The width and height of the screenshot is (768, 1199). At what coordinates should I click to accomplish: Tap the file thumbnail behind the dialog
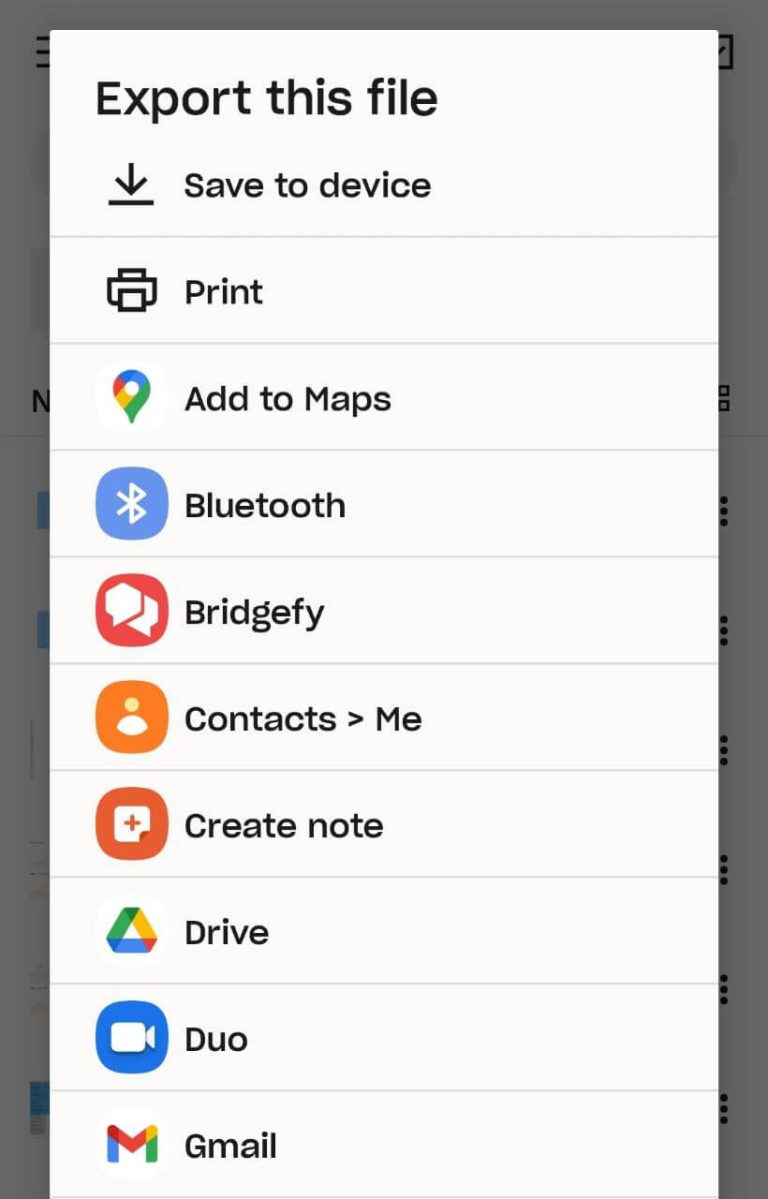coord(40,508)
